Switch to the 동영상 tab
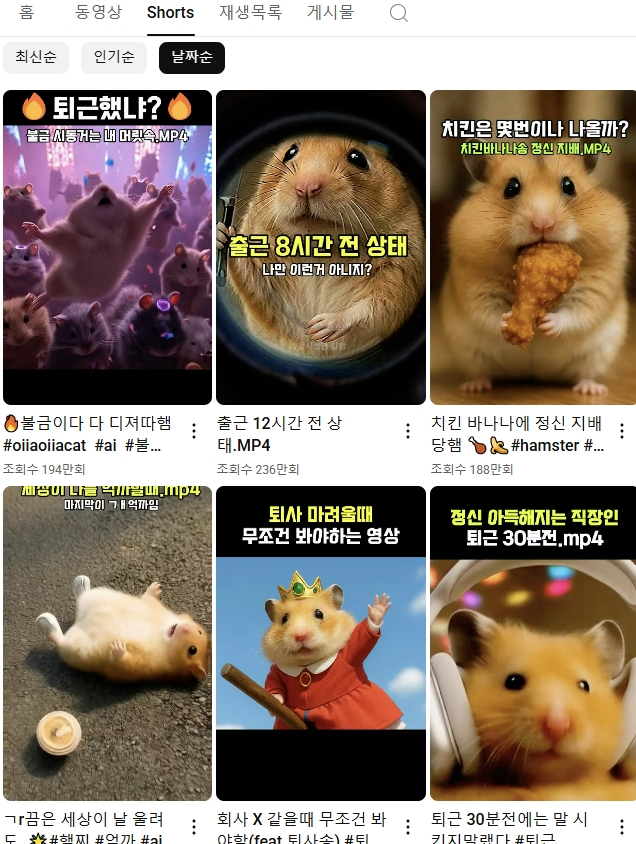636x844 pixels. point(98,13)
